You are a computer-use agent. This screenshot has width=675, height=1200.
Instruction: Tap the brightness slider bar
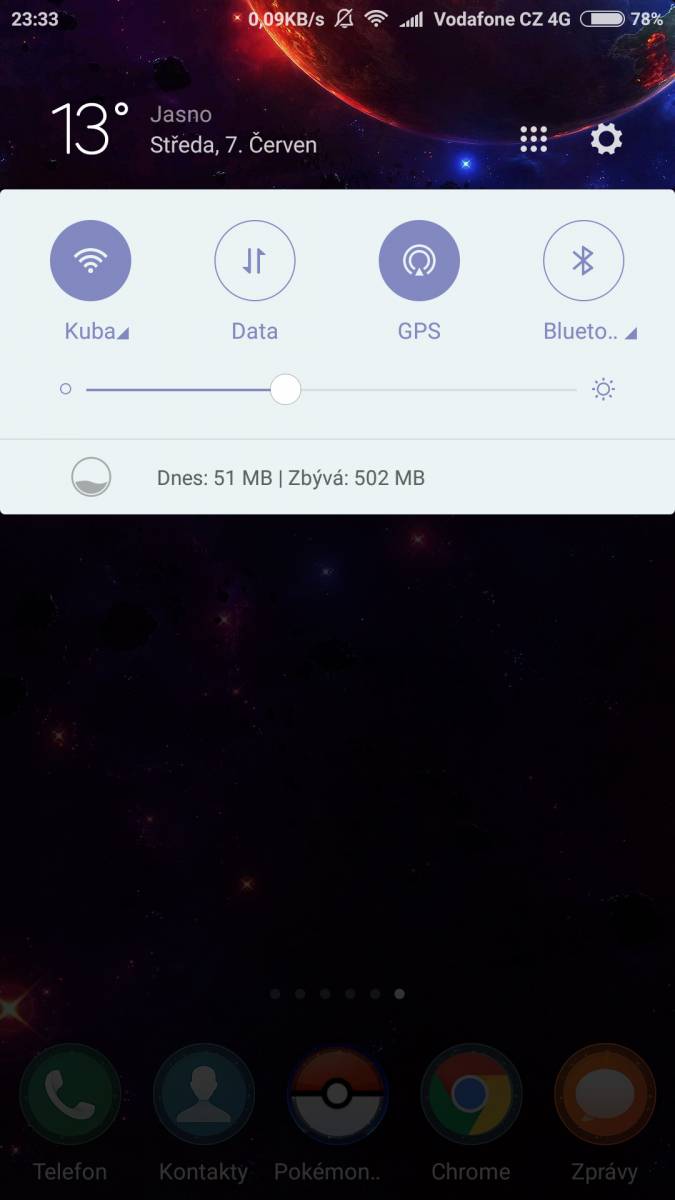331,389
